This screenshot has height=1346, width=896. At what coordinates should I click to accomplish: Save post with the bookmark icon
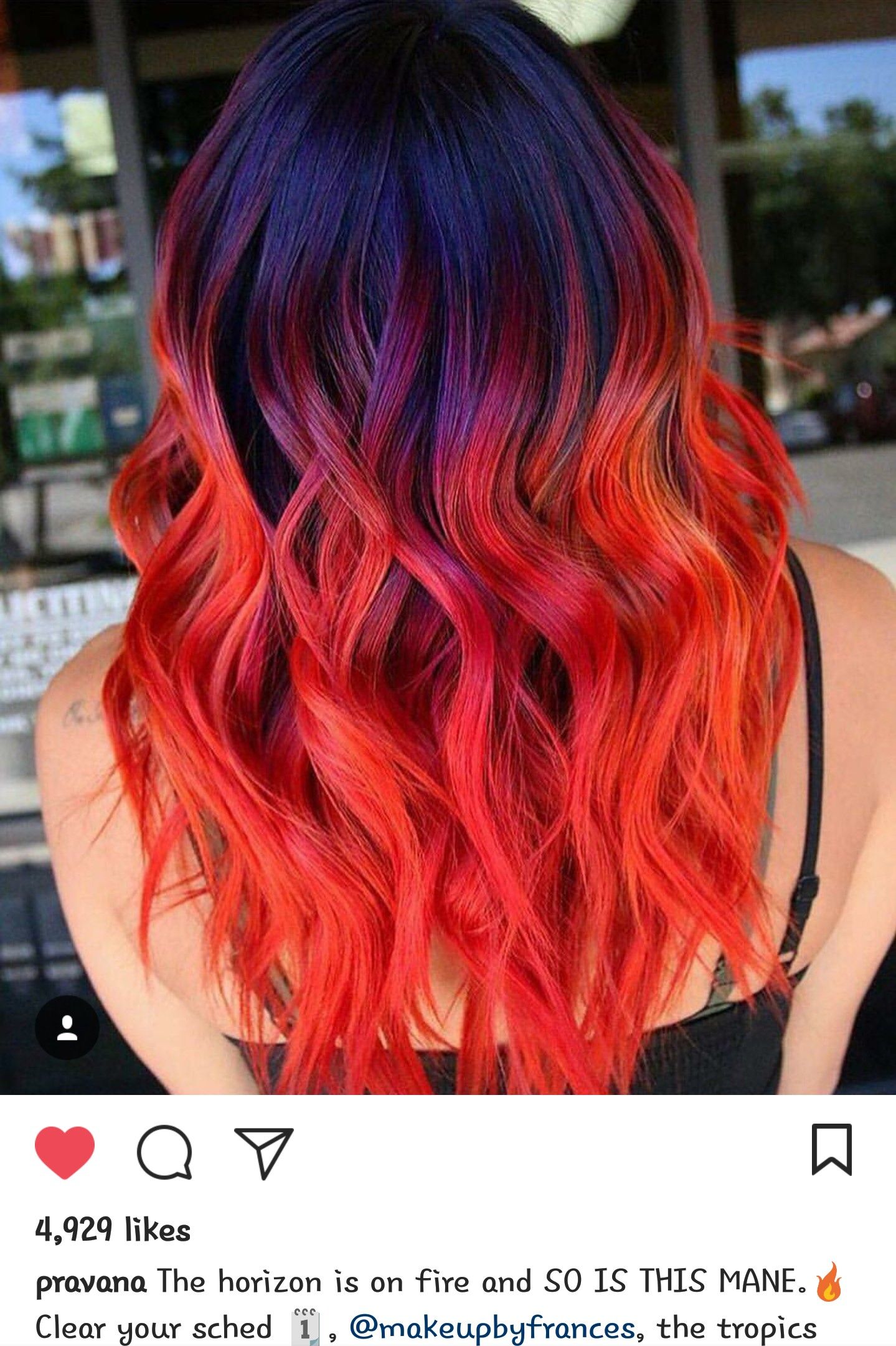831,1150
